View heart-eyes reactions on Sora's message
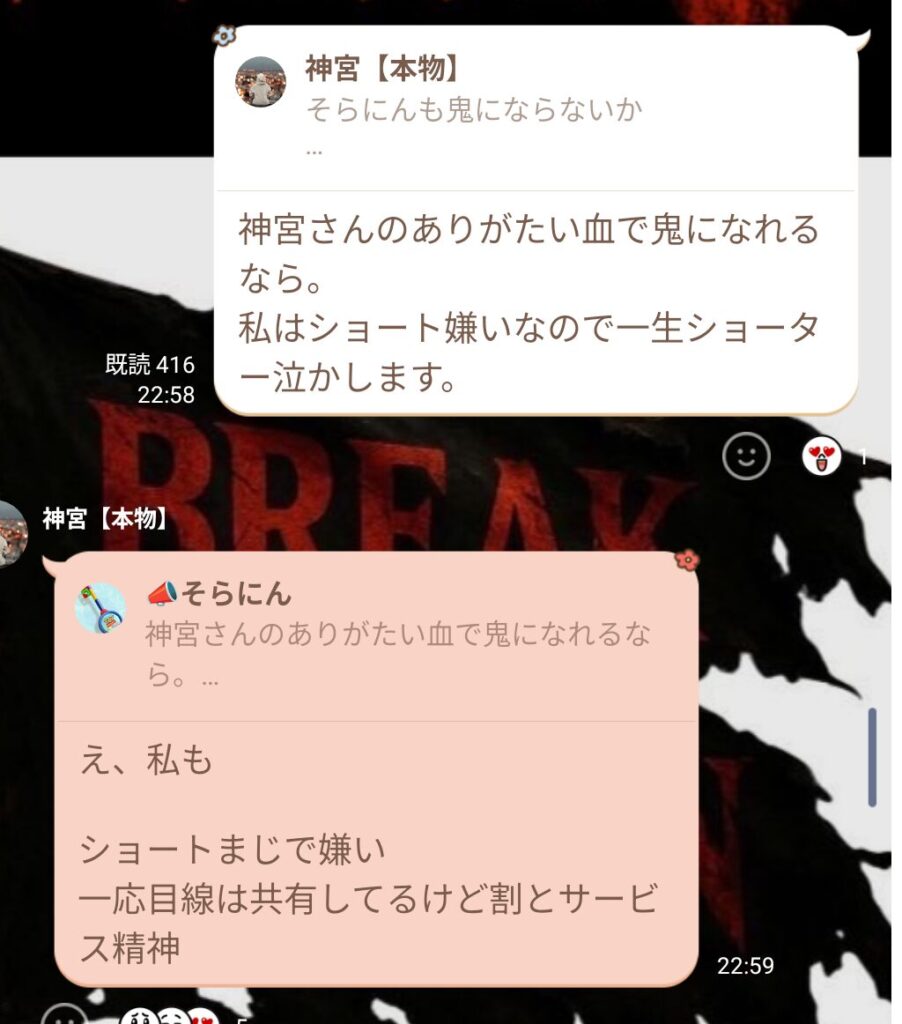 822,456
